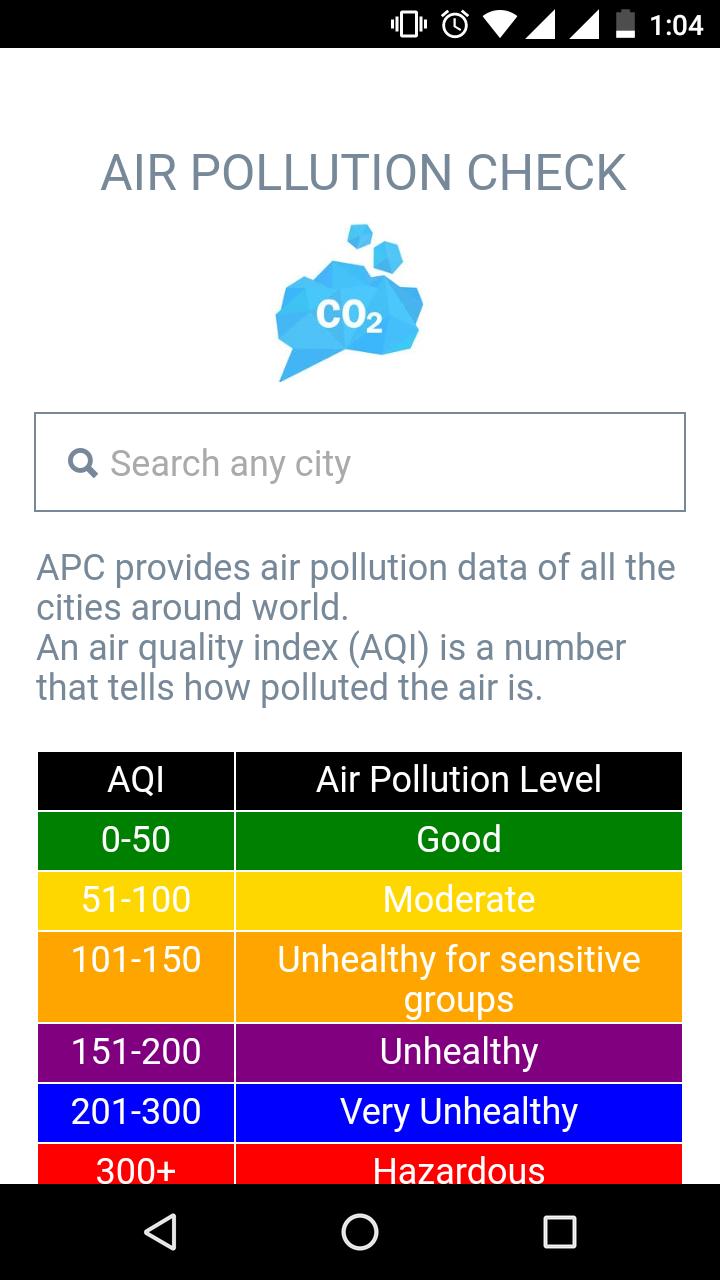This screenshot has width=720, height=1280.
Task: Tap the alarm clock status icon
Action: 456,24
